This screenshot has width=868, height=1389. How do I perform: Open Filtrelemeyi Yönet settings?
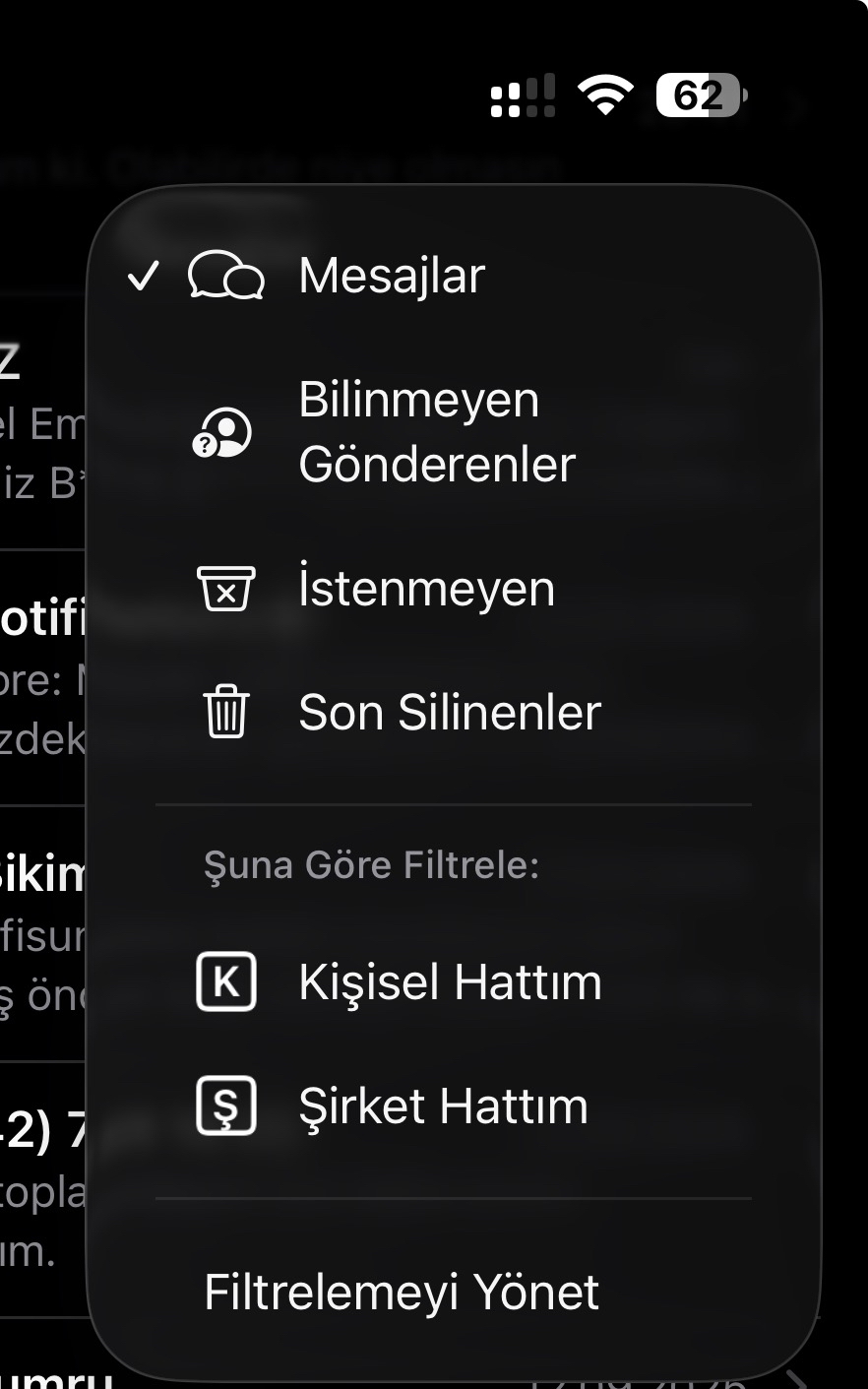click(x=402, y=1292)
